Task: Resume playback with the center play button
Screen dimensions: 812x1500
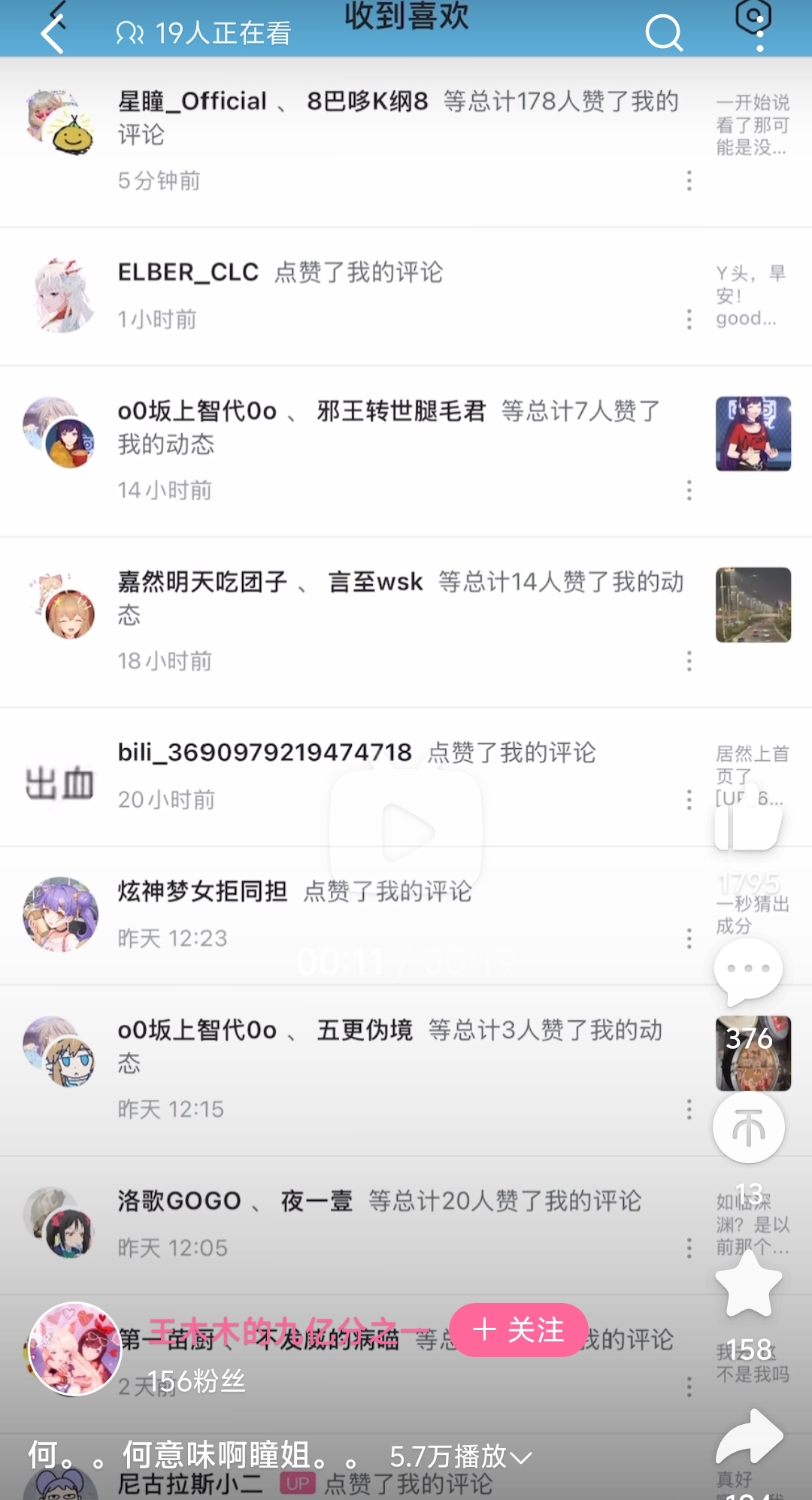Action: pos(406,832)
